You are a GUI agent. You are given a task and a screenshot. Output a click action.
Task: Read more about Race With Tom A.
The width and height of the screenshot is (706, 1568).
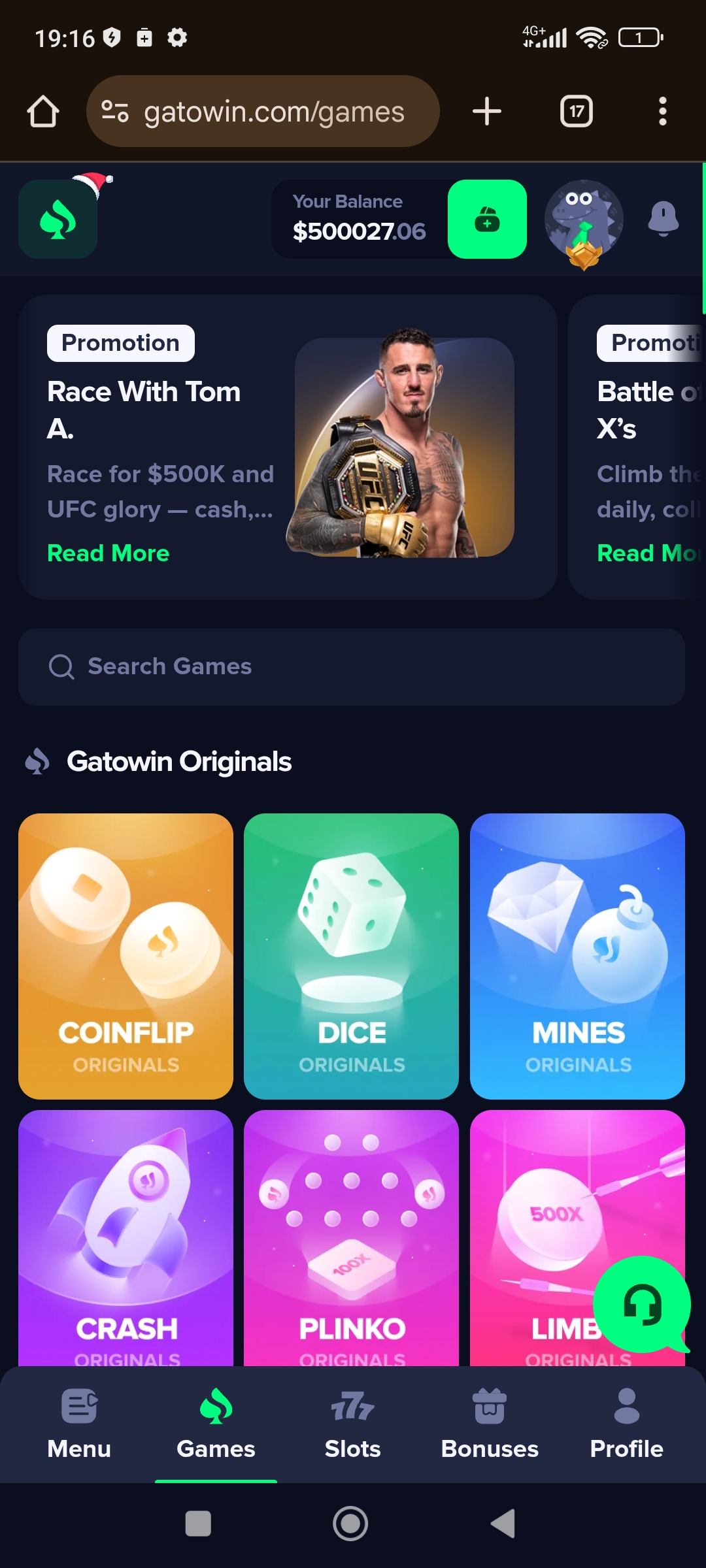[x=109, y=553]
